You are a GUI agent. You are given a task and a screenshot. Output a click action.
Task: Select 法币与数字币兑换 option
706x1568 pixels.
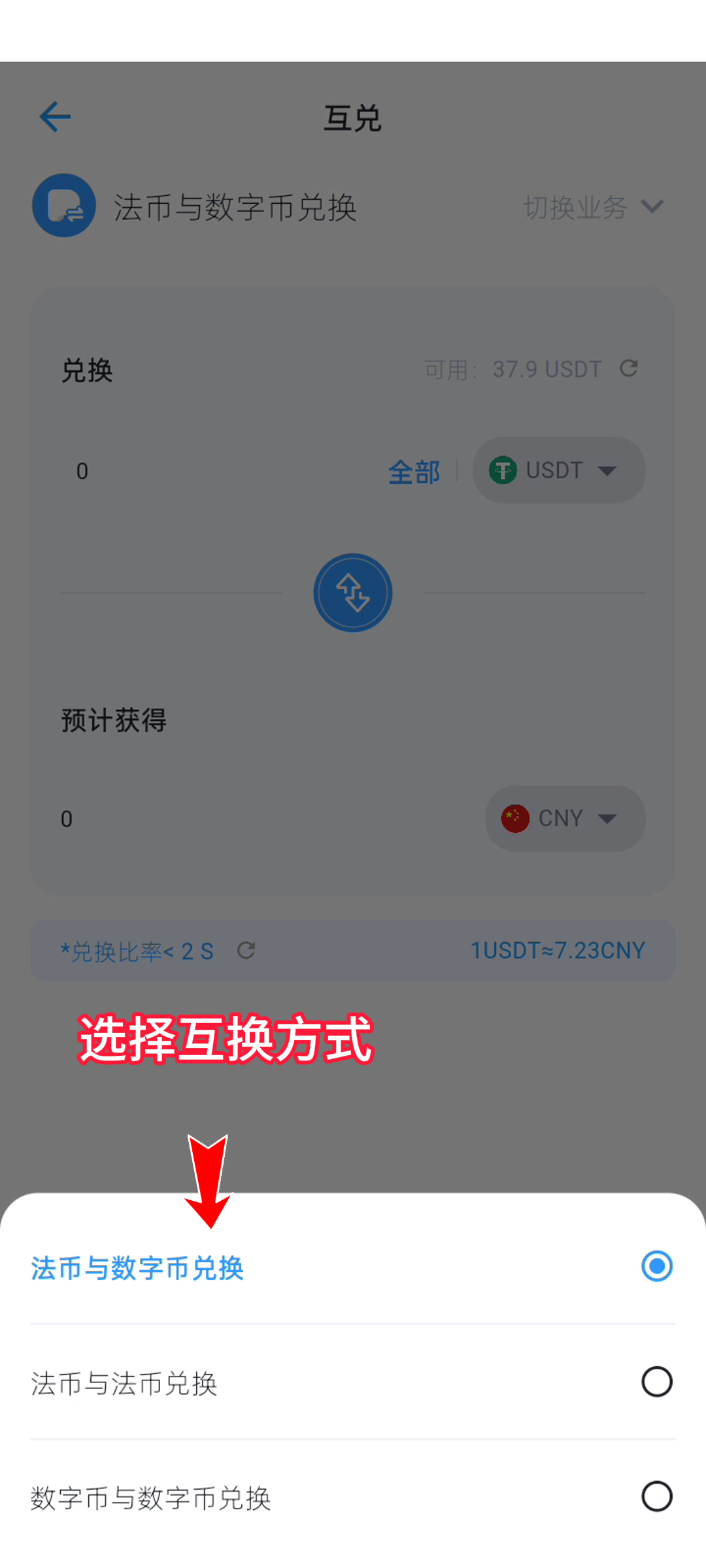point(353,1267)
